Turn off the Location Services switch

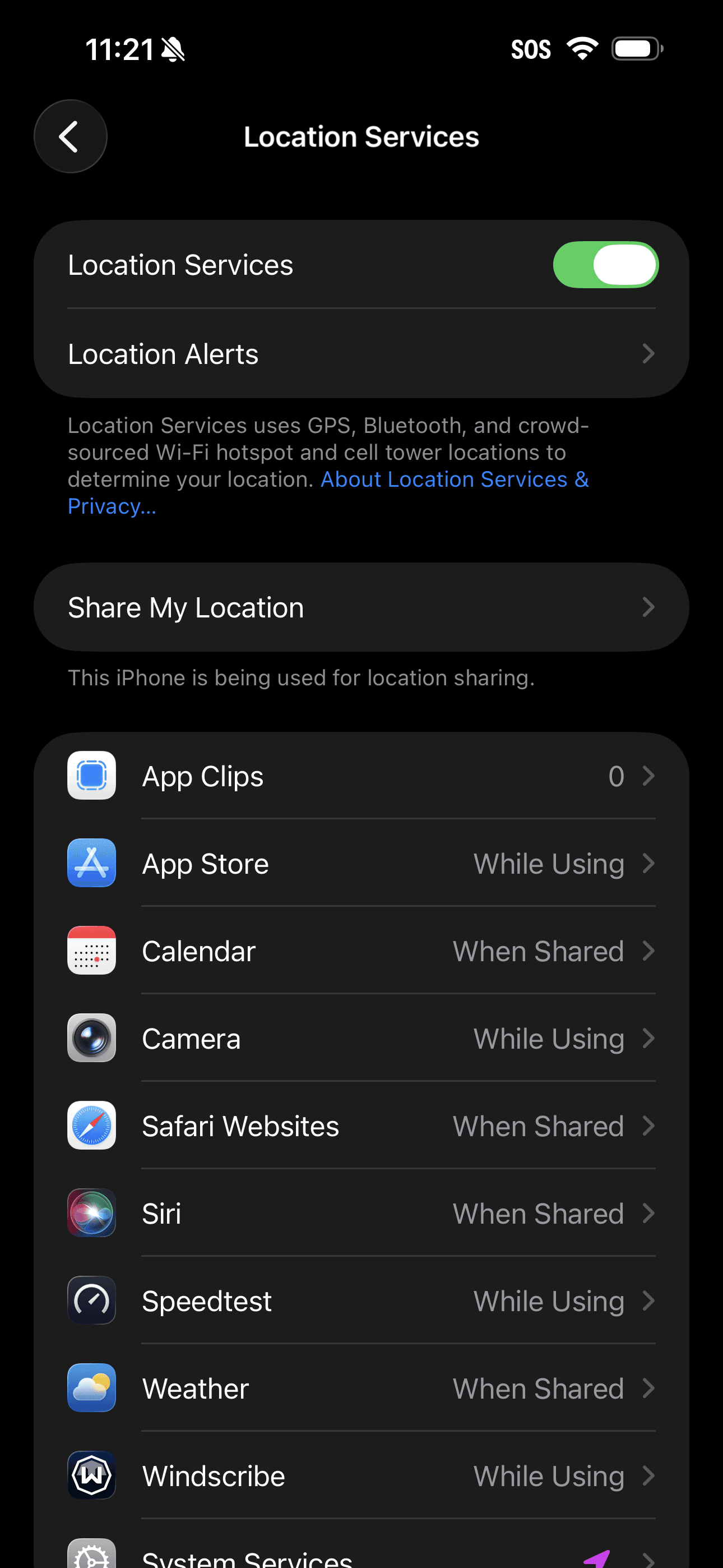(605, 265)
